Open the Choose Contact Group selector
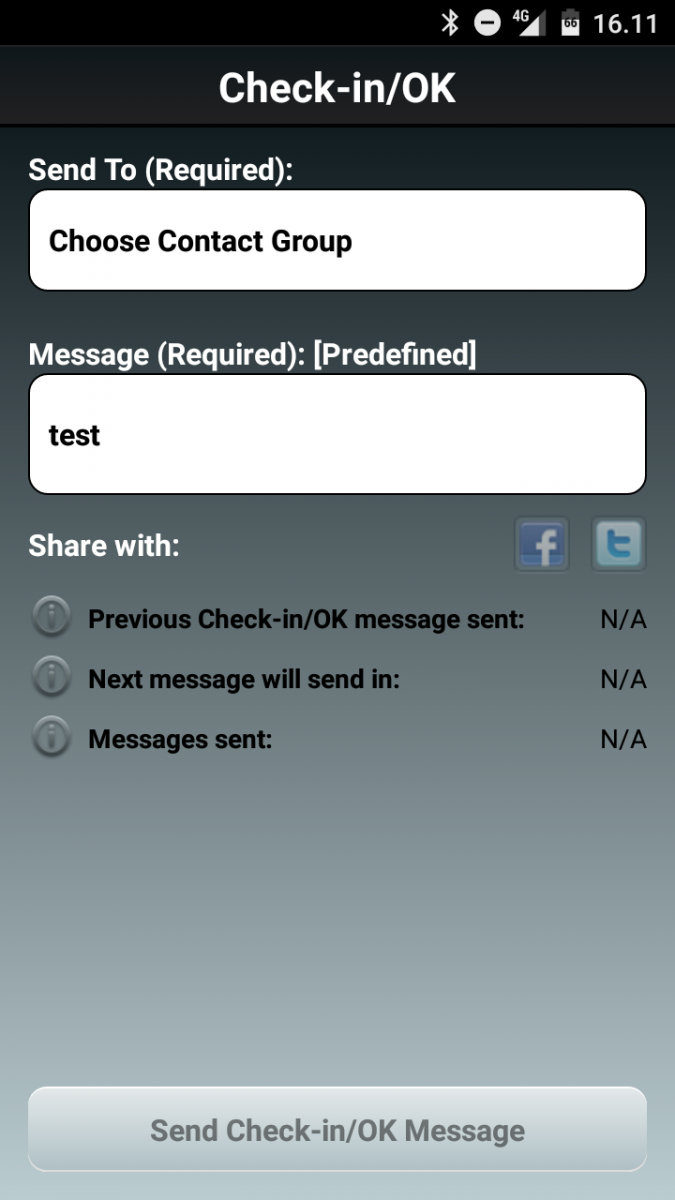675x1200 pixels. (337, 241)
